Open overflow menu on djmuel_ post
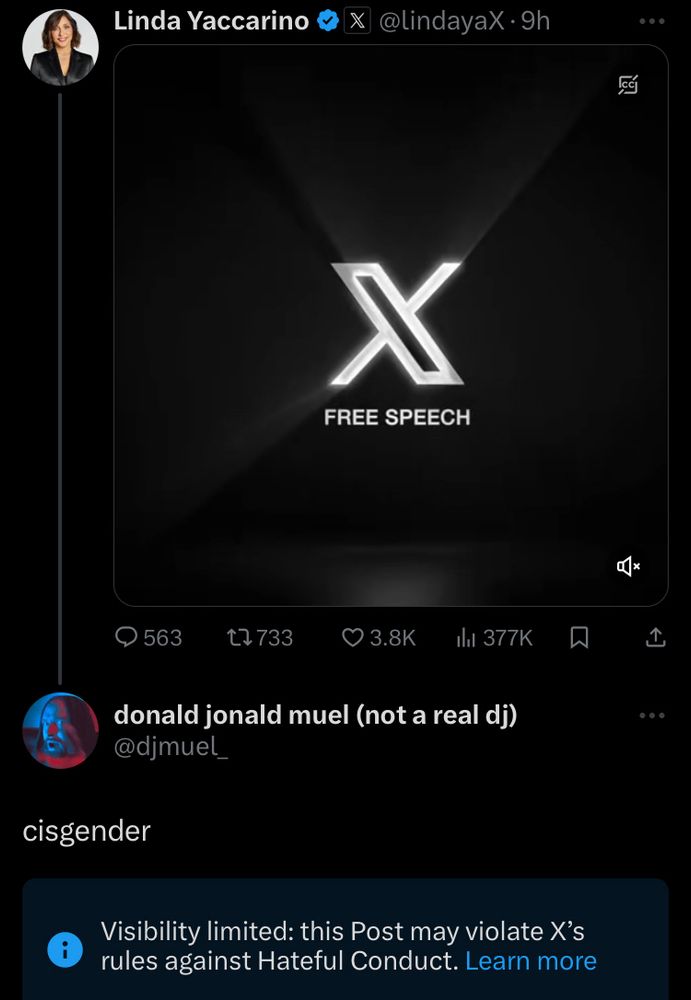Viewport: 691px width, 1000px height. coord(651,716)
